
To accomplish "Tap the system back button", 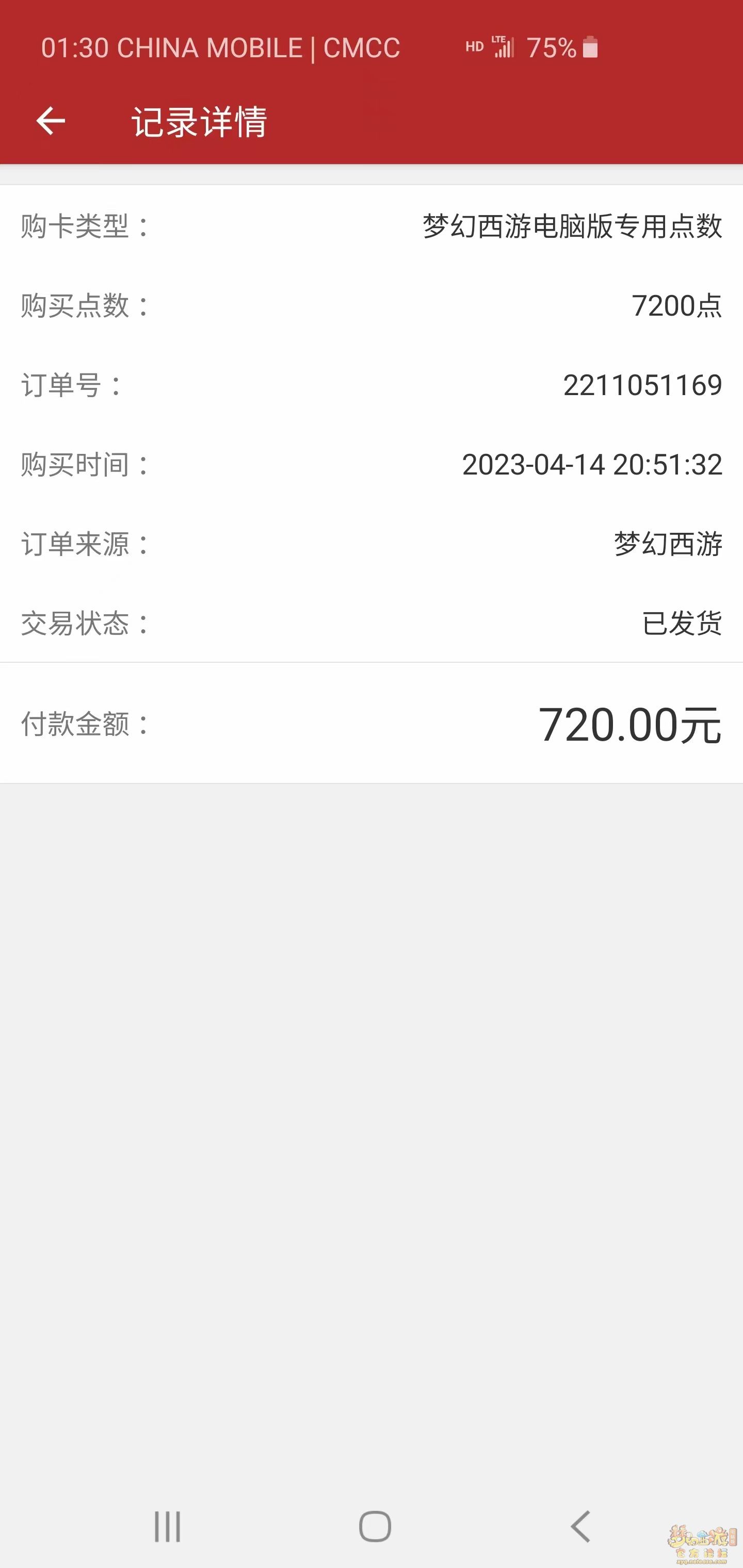I will click(580, 1526).
